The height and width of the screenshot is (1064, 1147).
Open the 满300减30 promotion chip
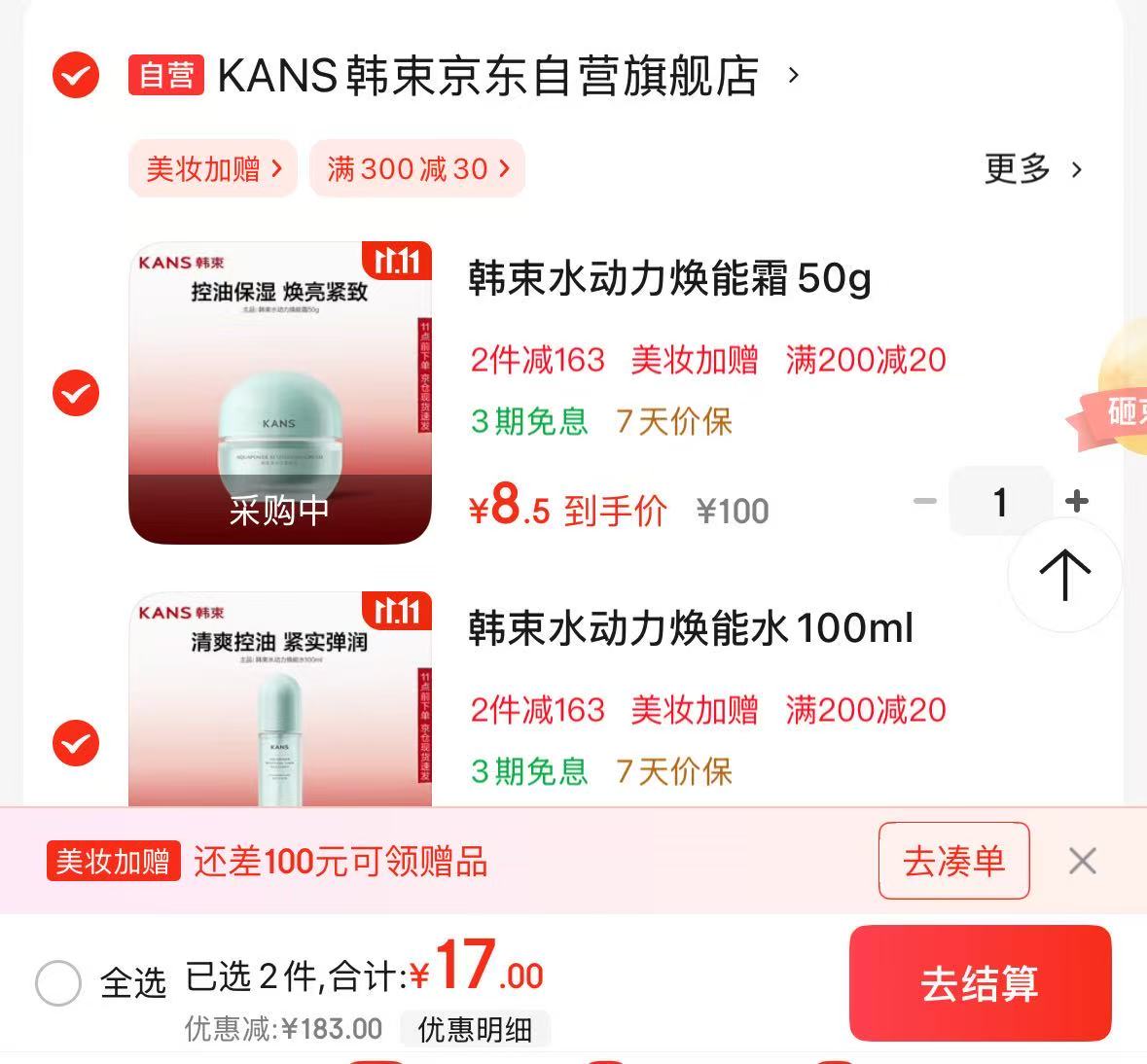click(417, 169)
